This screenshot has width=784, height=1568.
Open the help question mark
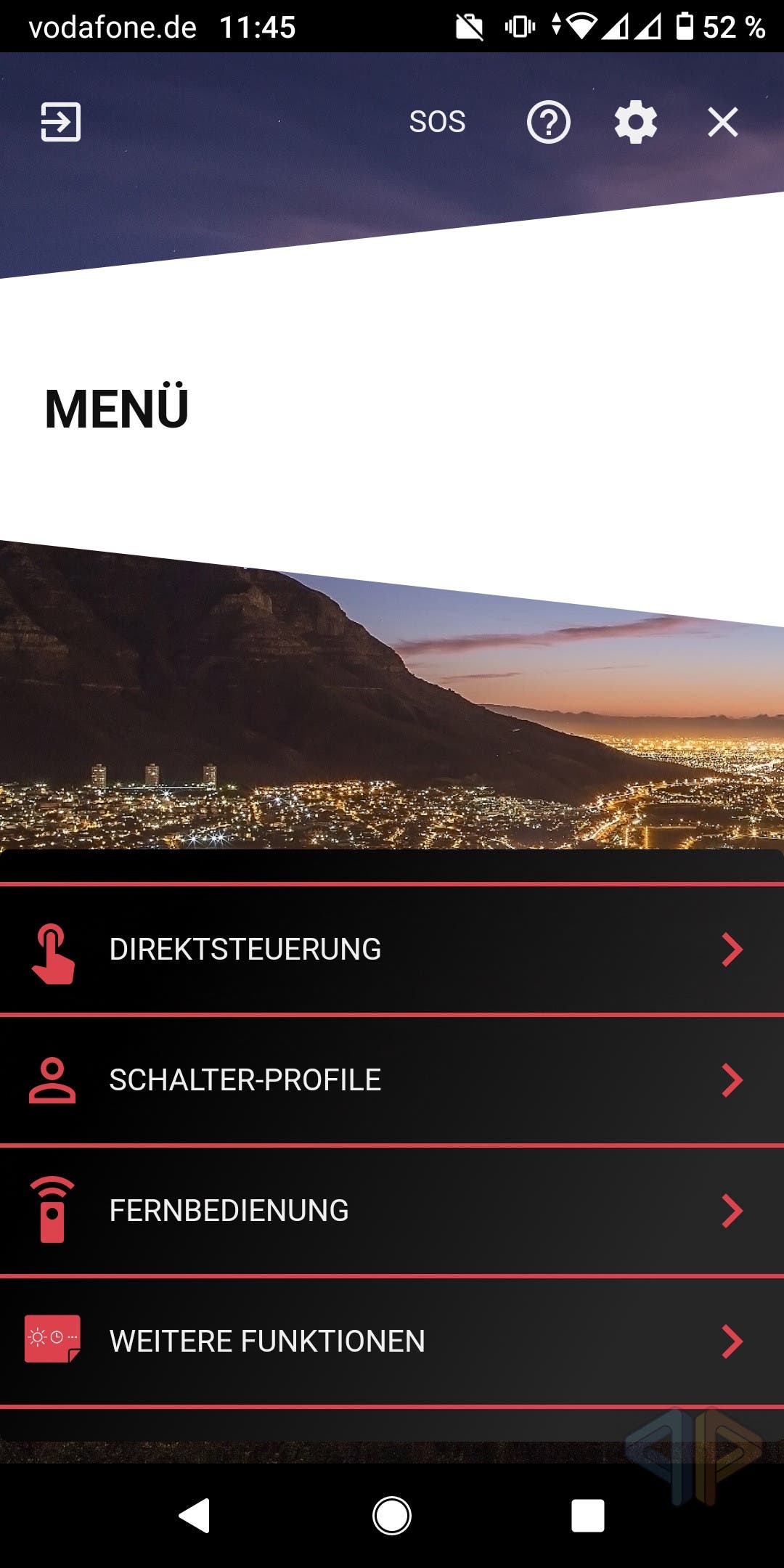(548, 122)
